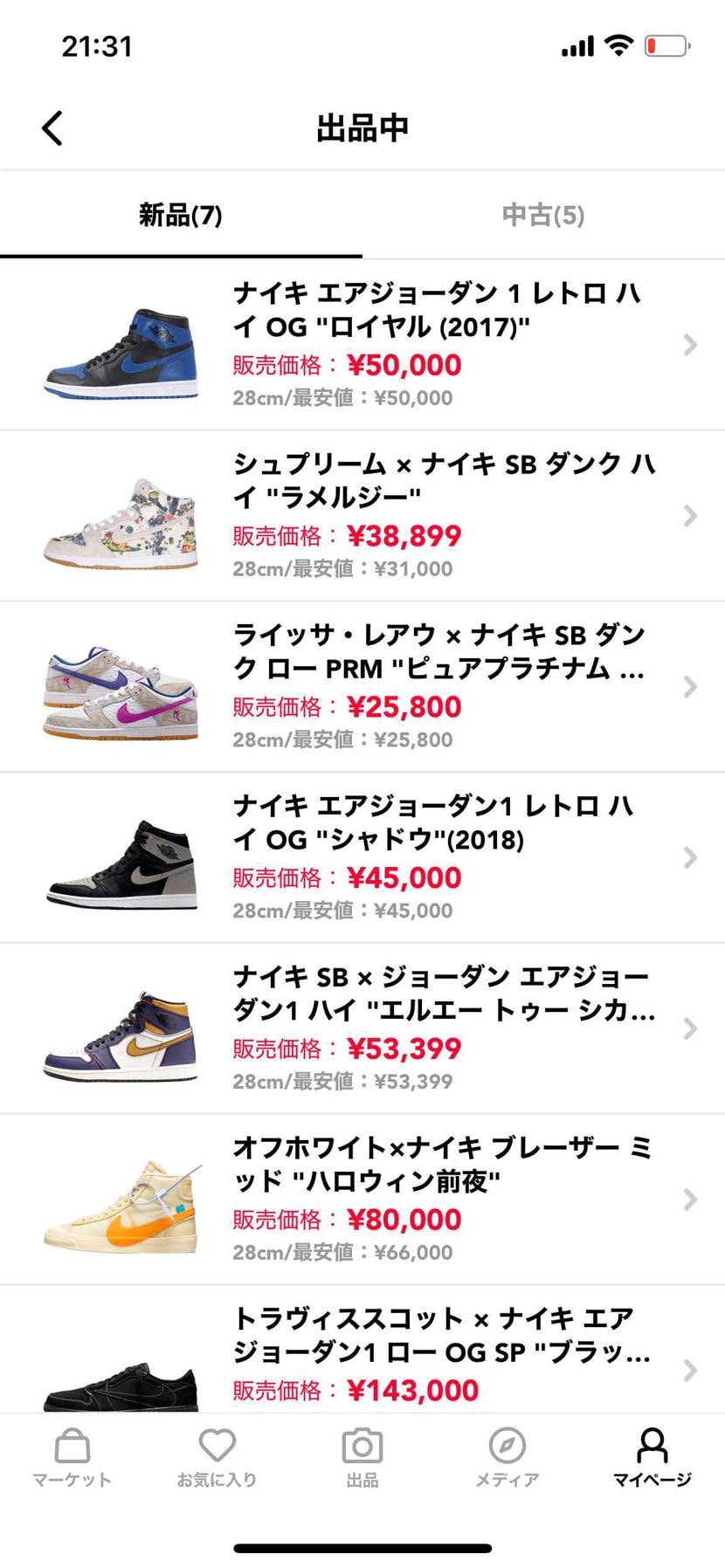
Task: View the ライッサ・レアウ × ナイキ SB ダンク listing
Action: click(x=362, y=687)
